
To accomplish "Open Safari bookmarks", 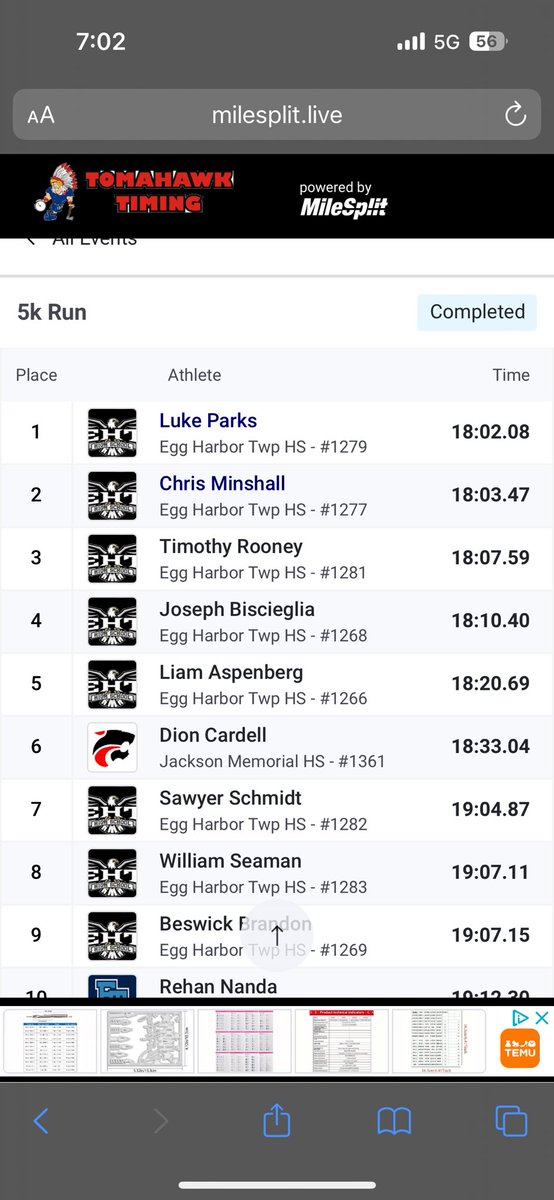I will (x=394, y=1121).
